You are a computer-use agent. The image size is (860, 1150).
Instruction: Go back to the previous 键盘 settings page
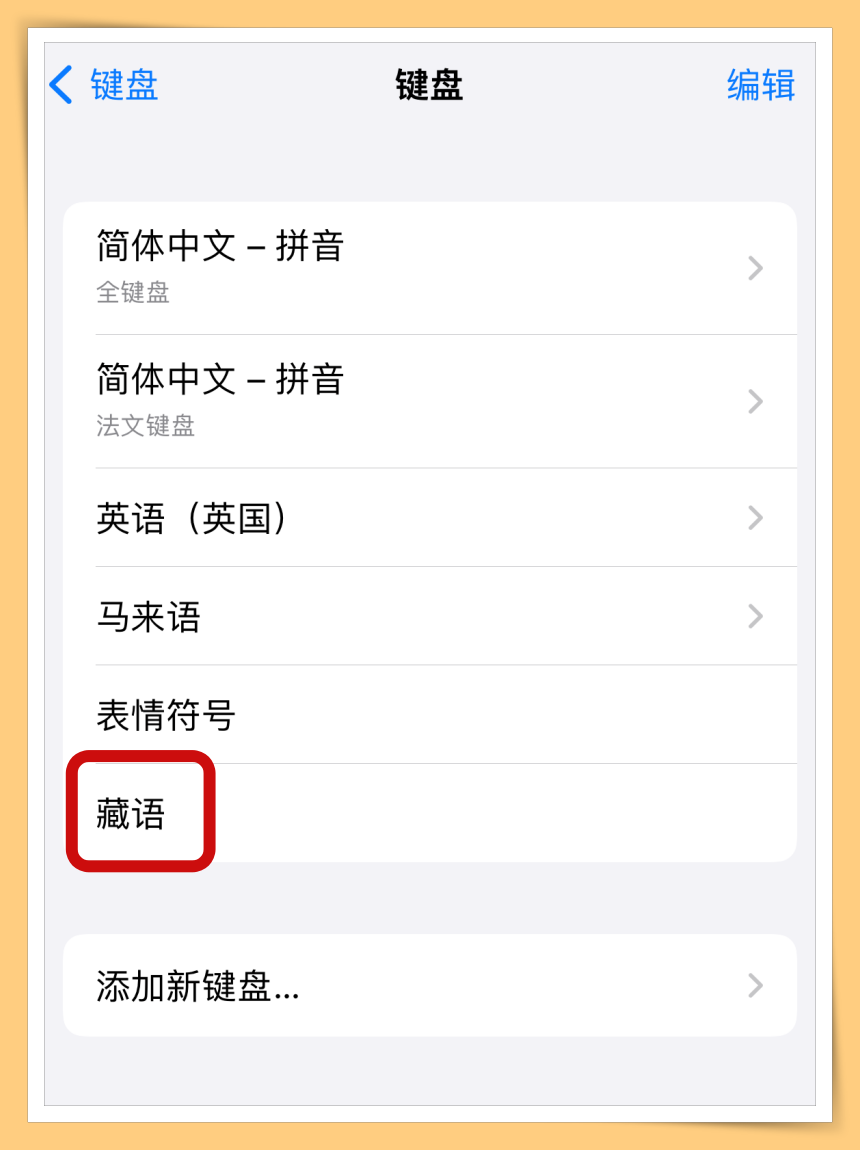104,86
